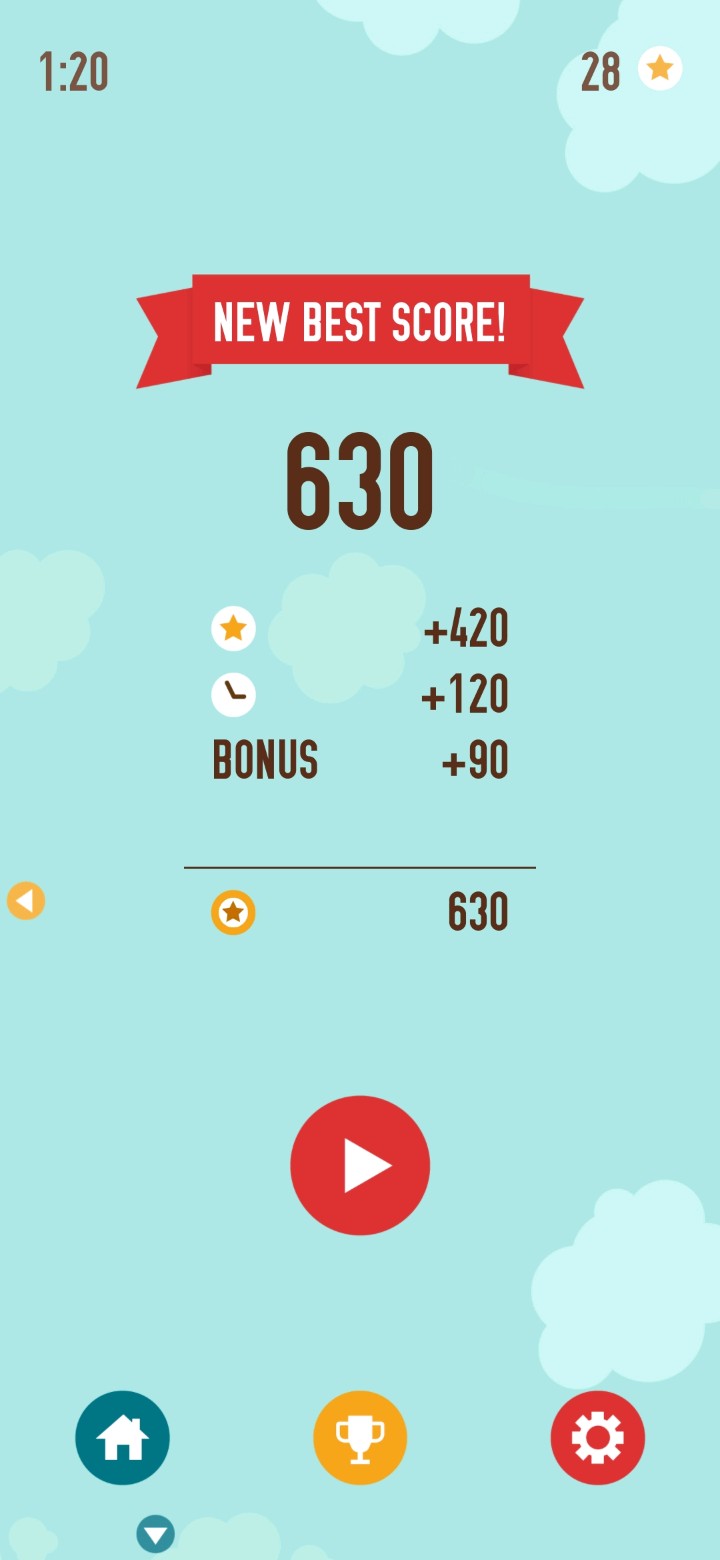Tap the orange left arrow

tap(26, 901)
